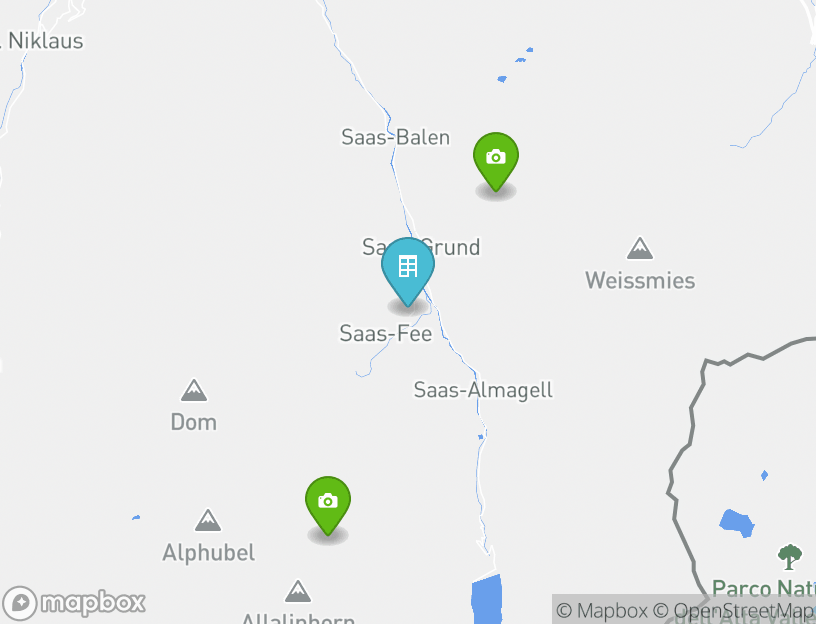The image size is (816, 624).
Task: Tap the blue hotel marker near Saas-Fee
Action: click(x=407, y=268)
